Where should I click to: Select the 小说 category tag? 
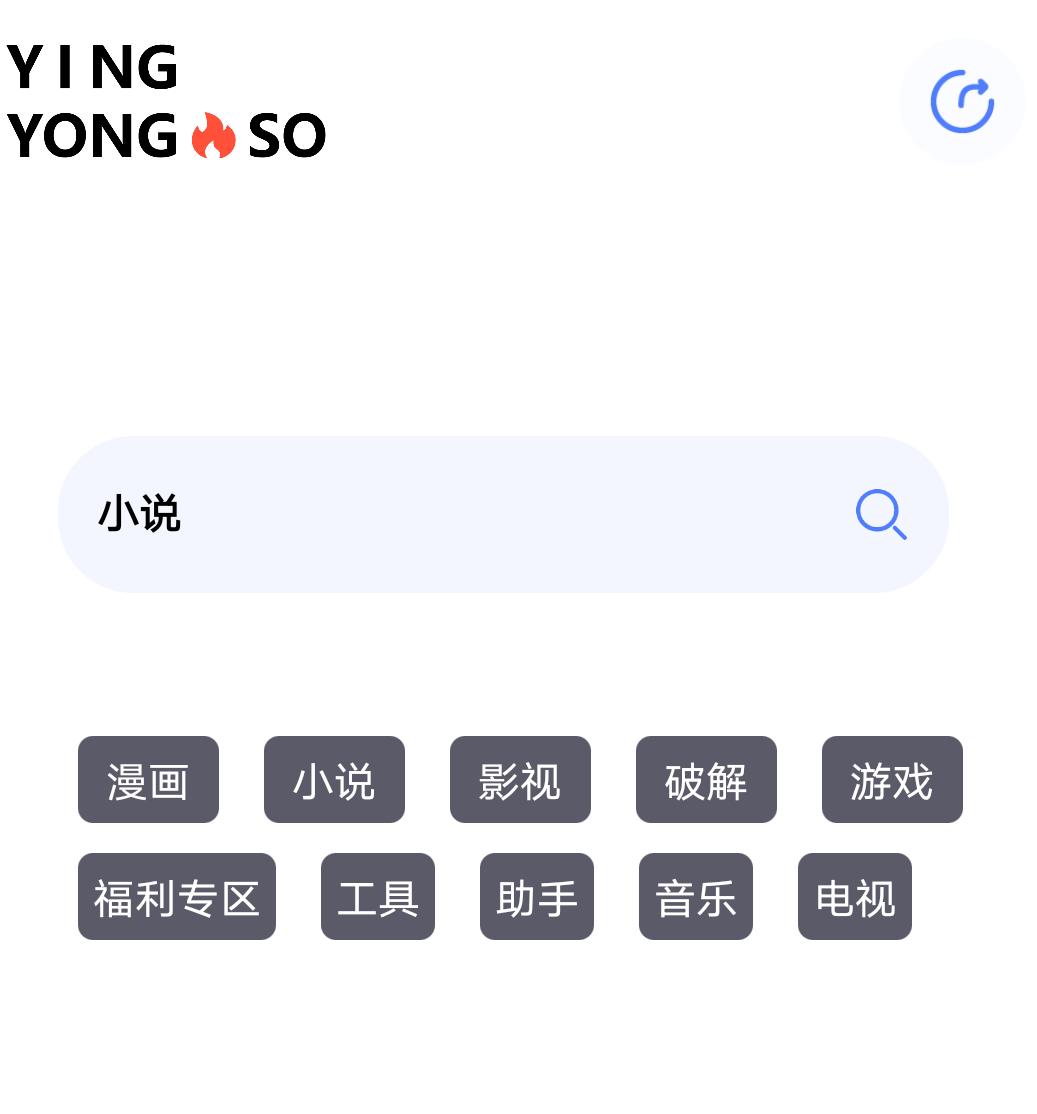click(334, 780)
